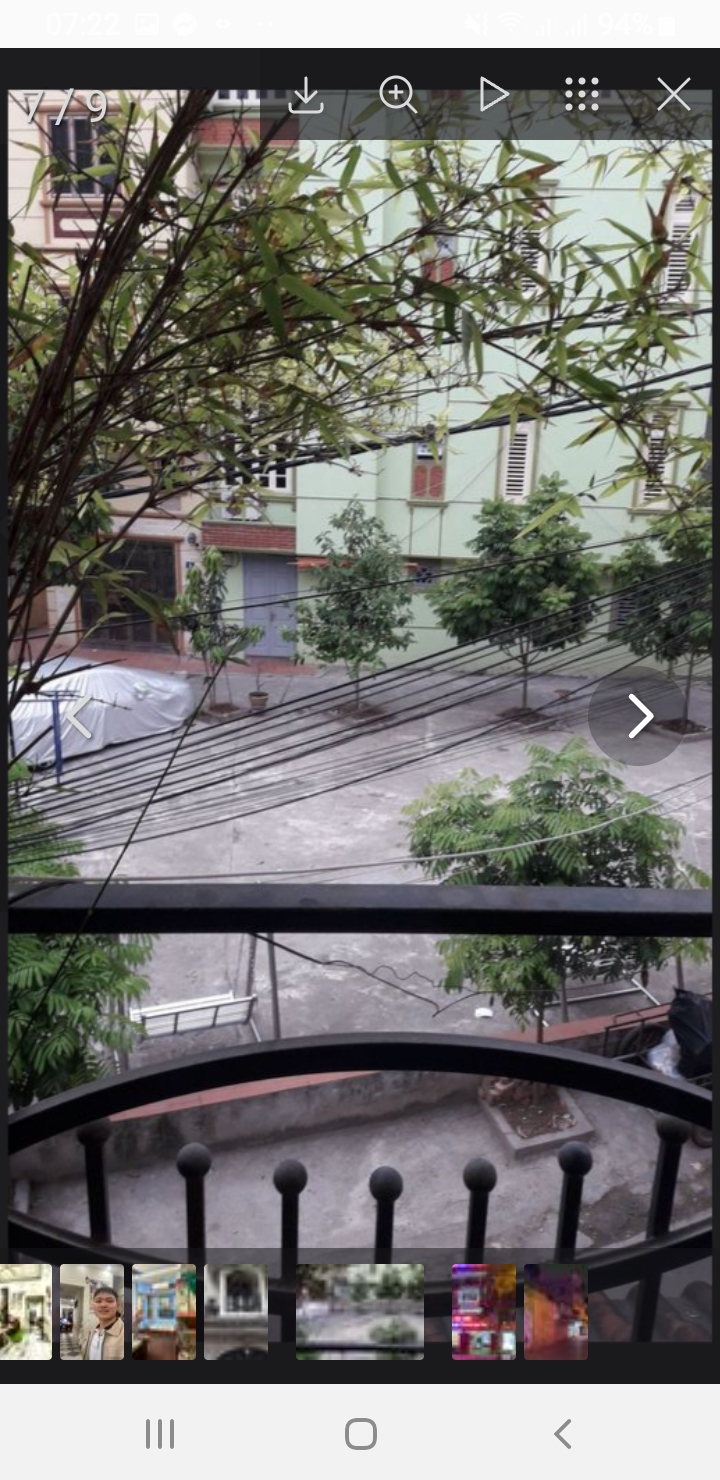Open the grid view of all photos

click(581, 95)
